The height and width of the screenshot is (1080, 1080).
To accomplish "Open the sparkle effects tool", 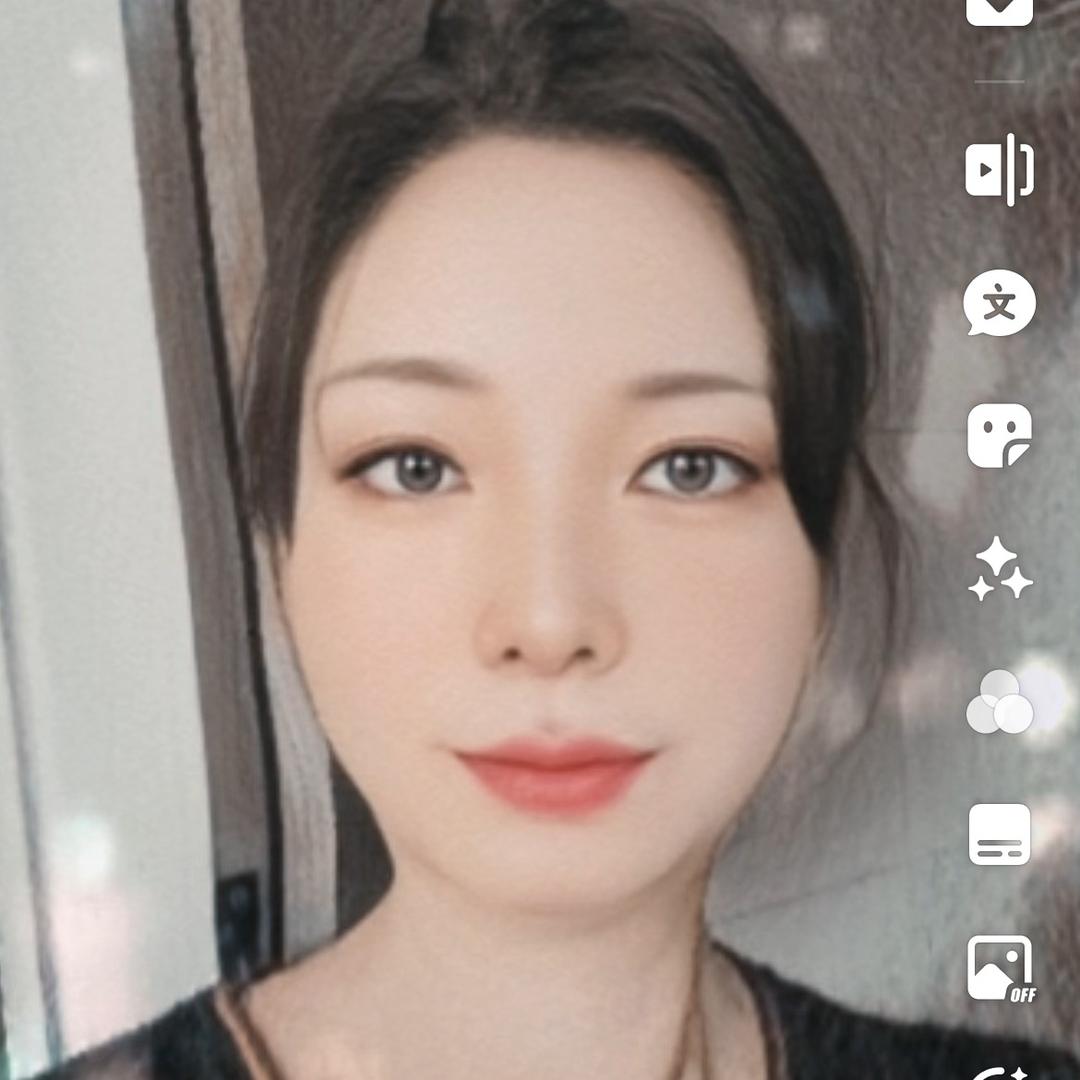I will [1000, 569].
